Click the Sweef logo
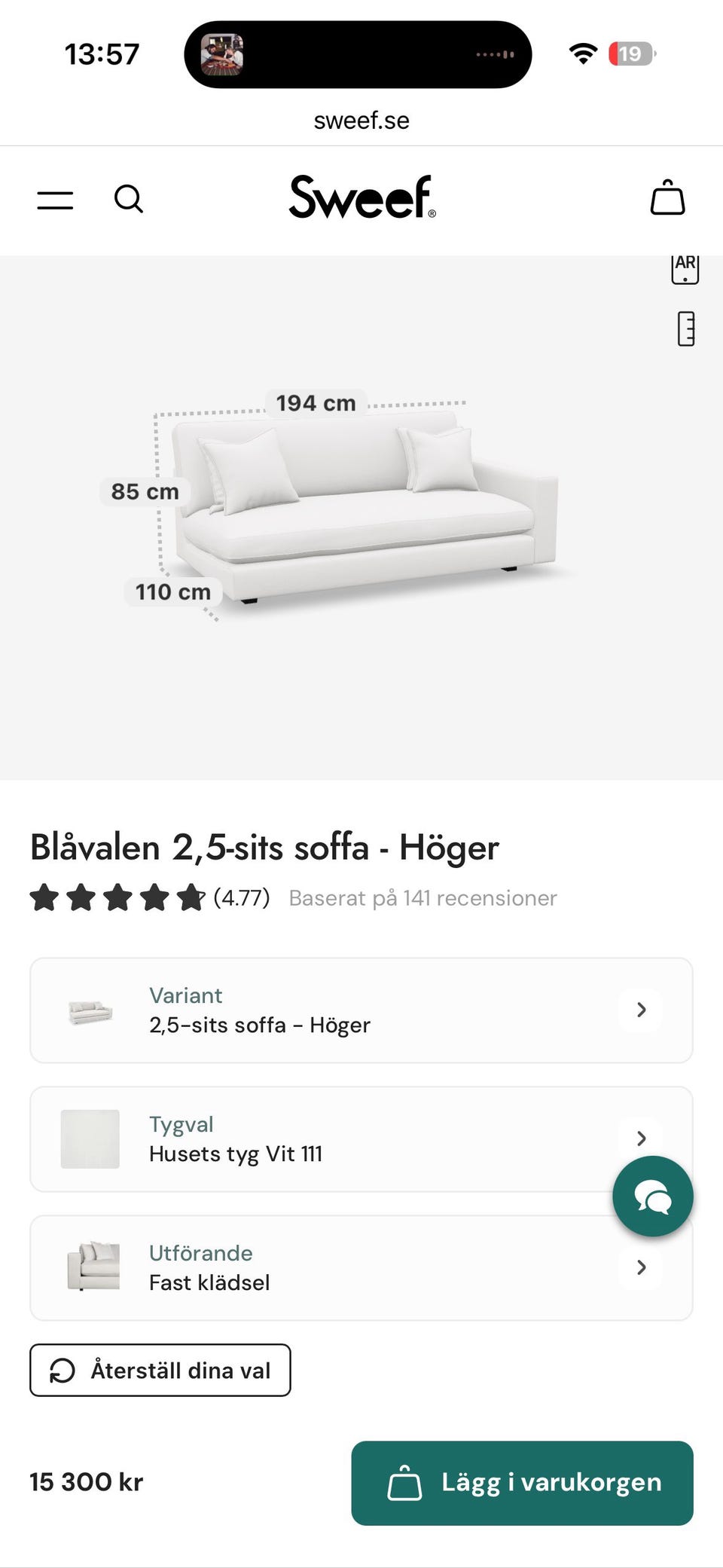The image size is (723, 1568). [x=361, y=198]
